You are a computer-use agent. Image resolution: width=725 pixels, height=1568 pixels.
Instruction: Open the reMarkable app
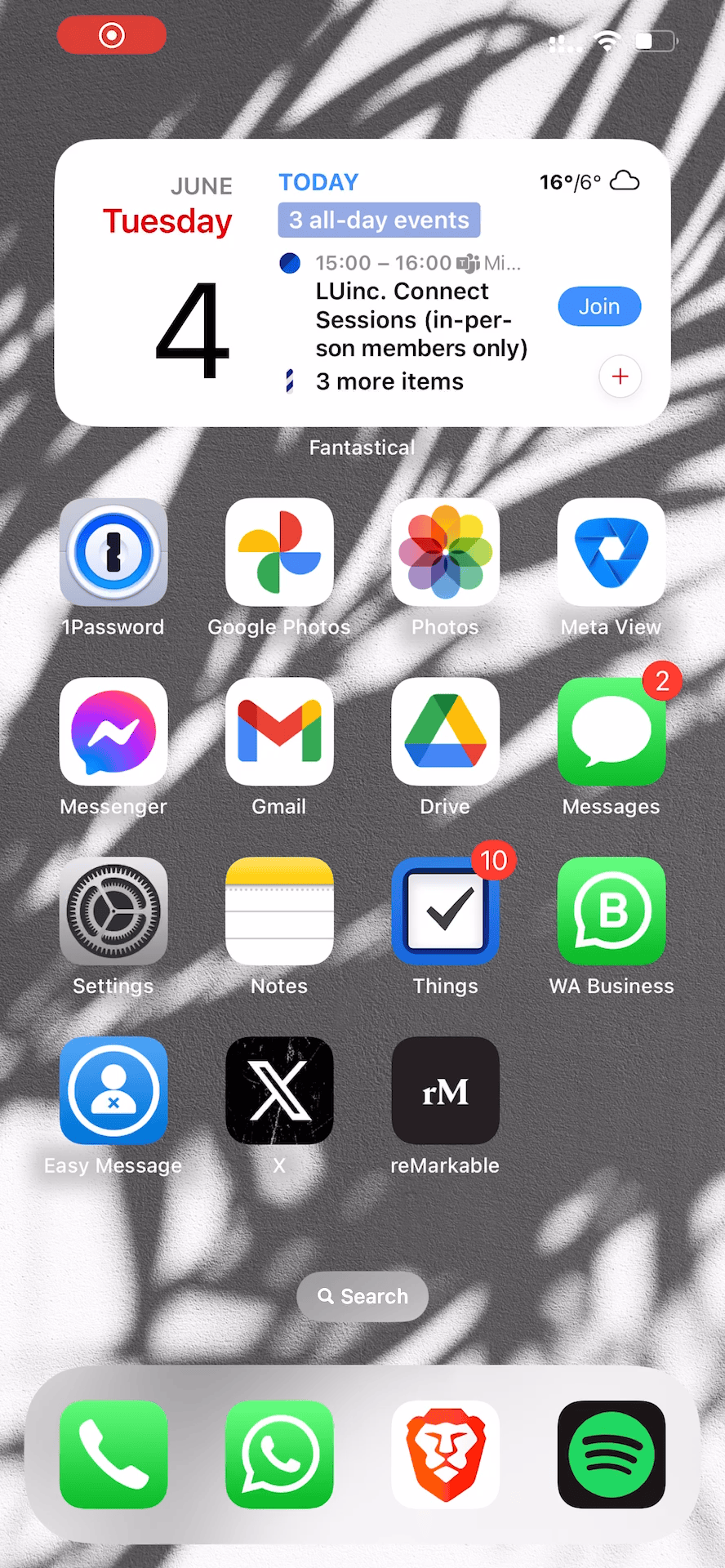tap(445, 1091)
